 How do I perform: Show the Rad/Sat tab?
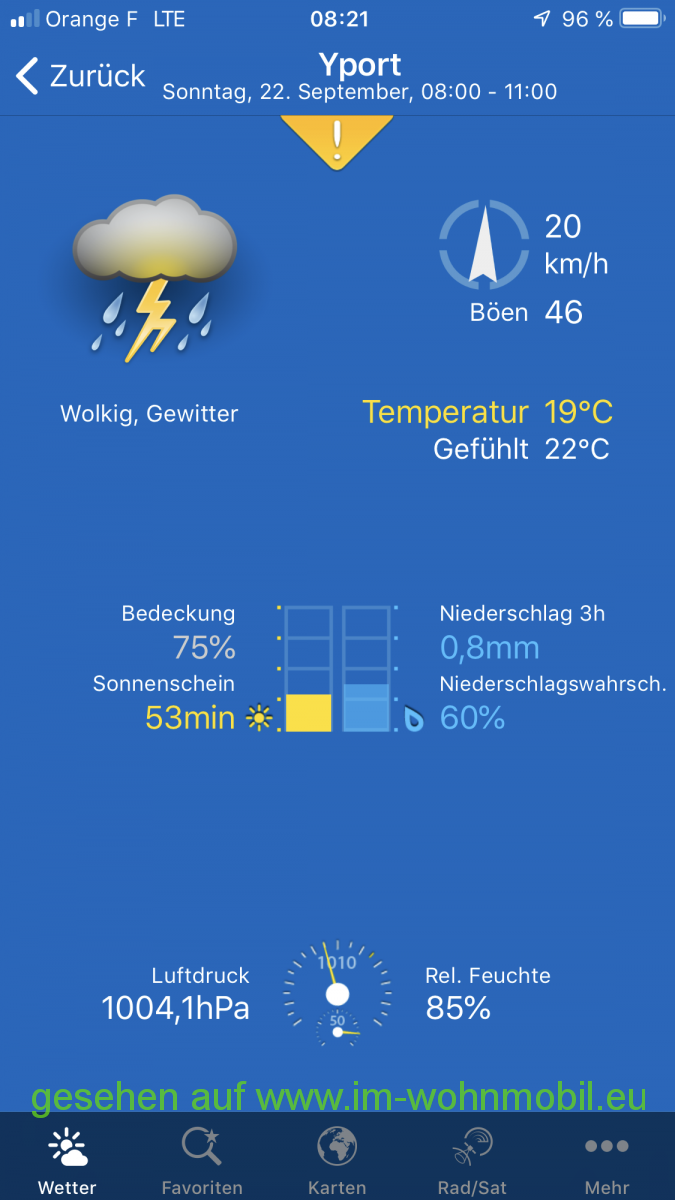(x=472, y=1160)
